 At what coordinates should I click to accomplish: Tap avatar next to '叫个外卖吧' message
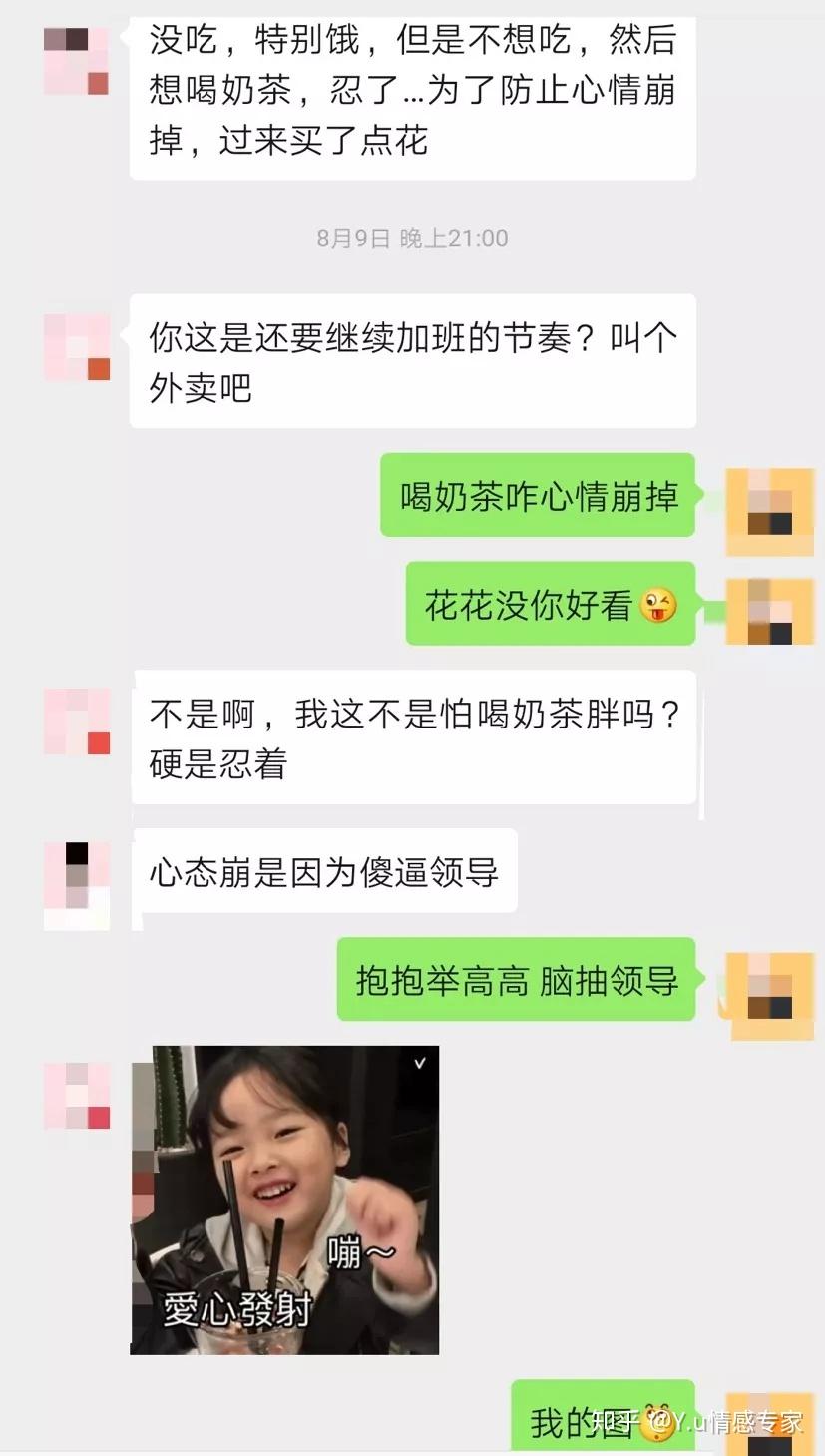coord(77,346)
